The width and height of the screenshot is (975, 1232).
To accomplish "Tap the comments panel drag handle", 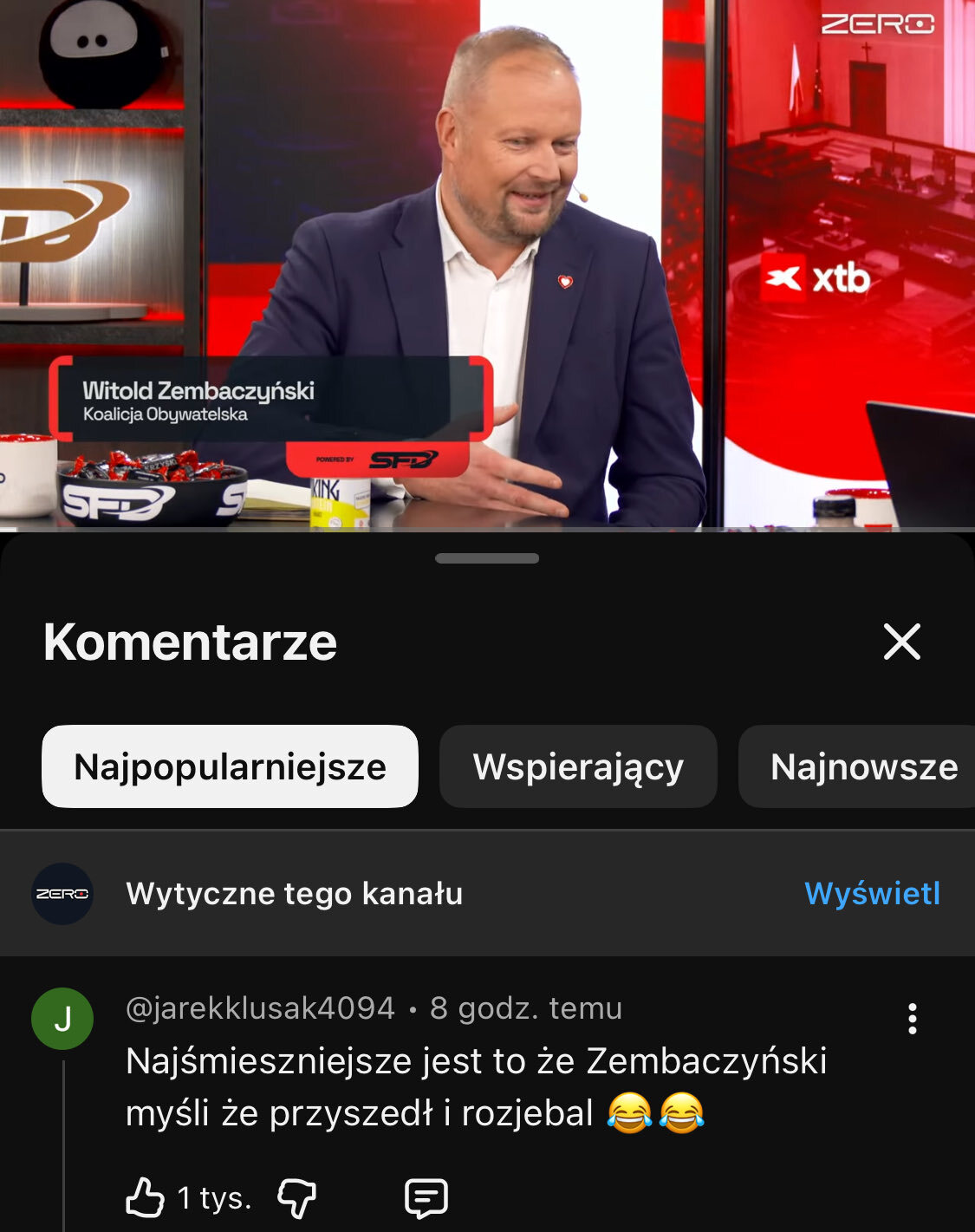I will (487, 558).
